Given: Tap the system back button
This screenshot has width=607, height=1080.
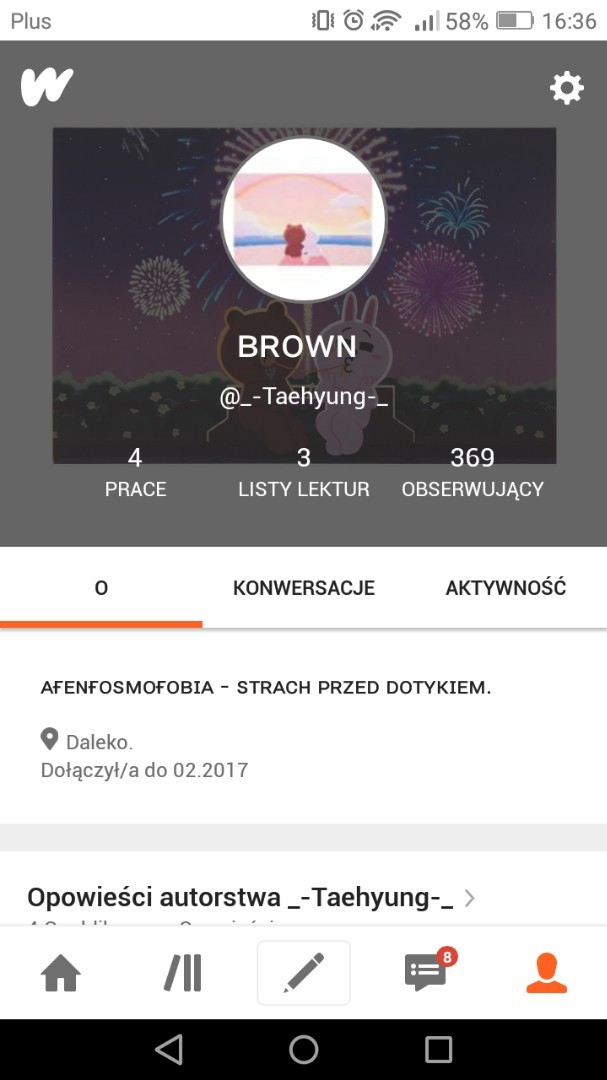Looking at the screenshot, I should pos(169,1049).
